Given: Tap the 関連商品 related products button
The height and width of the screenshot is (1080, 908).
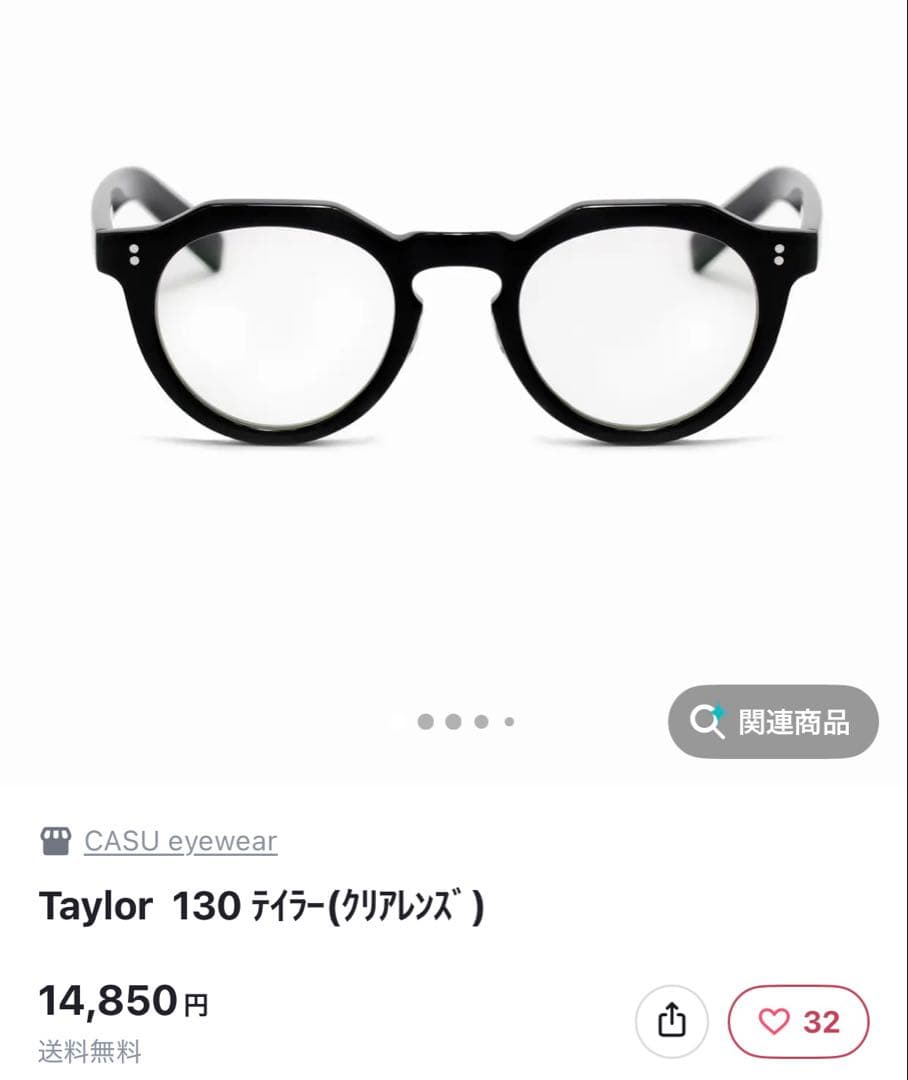Looking at the screenshot, I should point(773,721).
